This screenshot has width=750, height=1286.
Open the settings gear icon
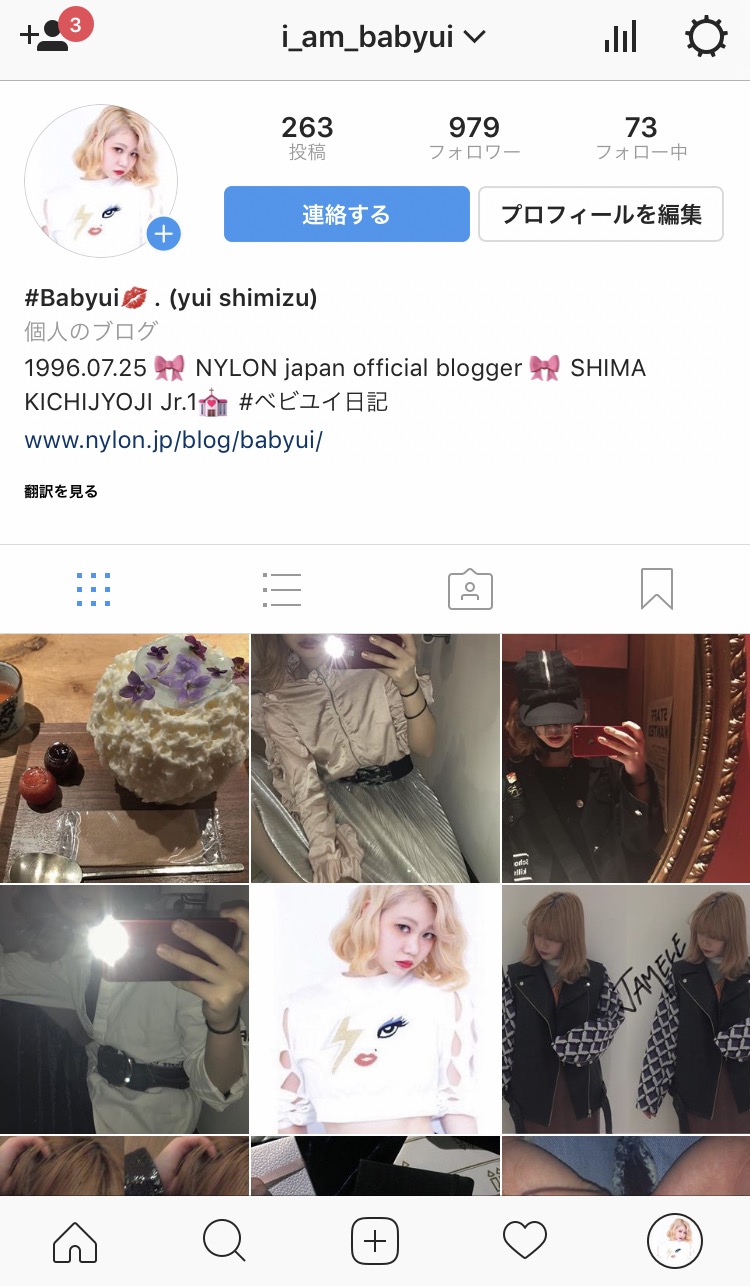point(705,38)
